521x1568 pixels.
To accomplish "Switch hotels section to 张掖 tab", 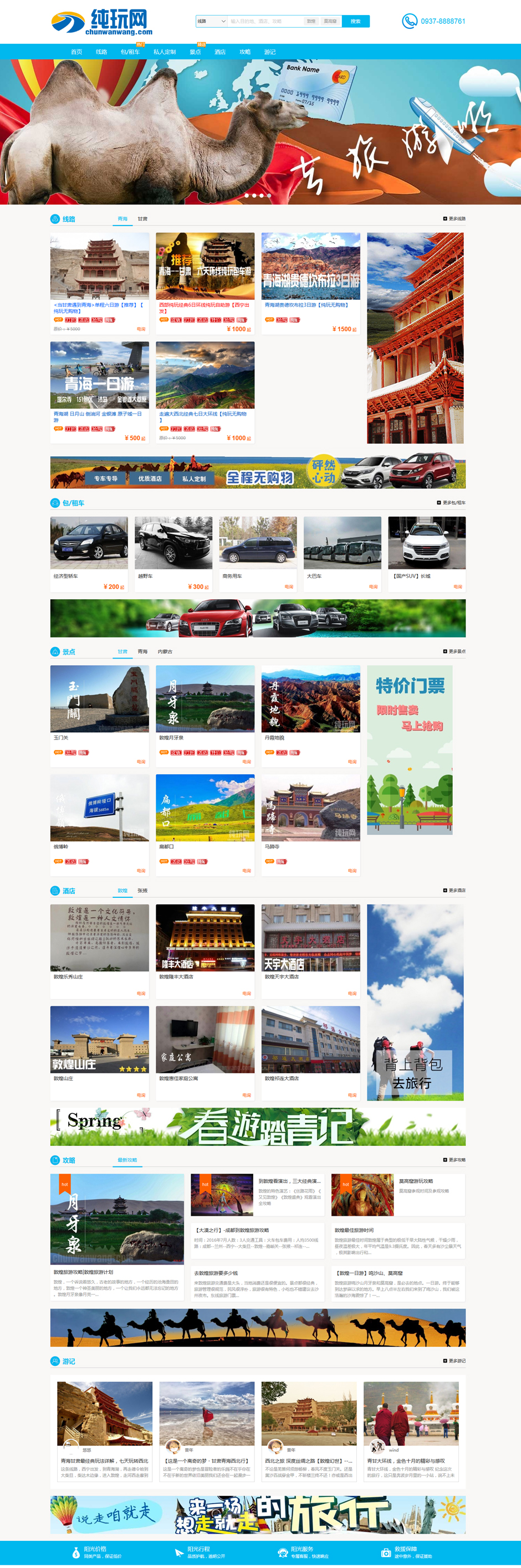I will pyautogui.click(x=142, y=891).
